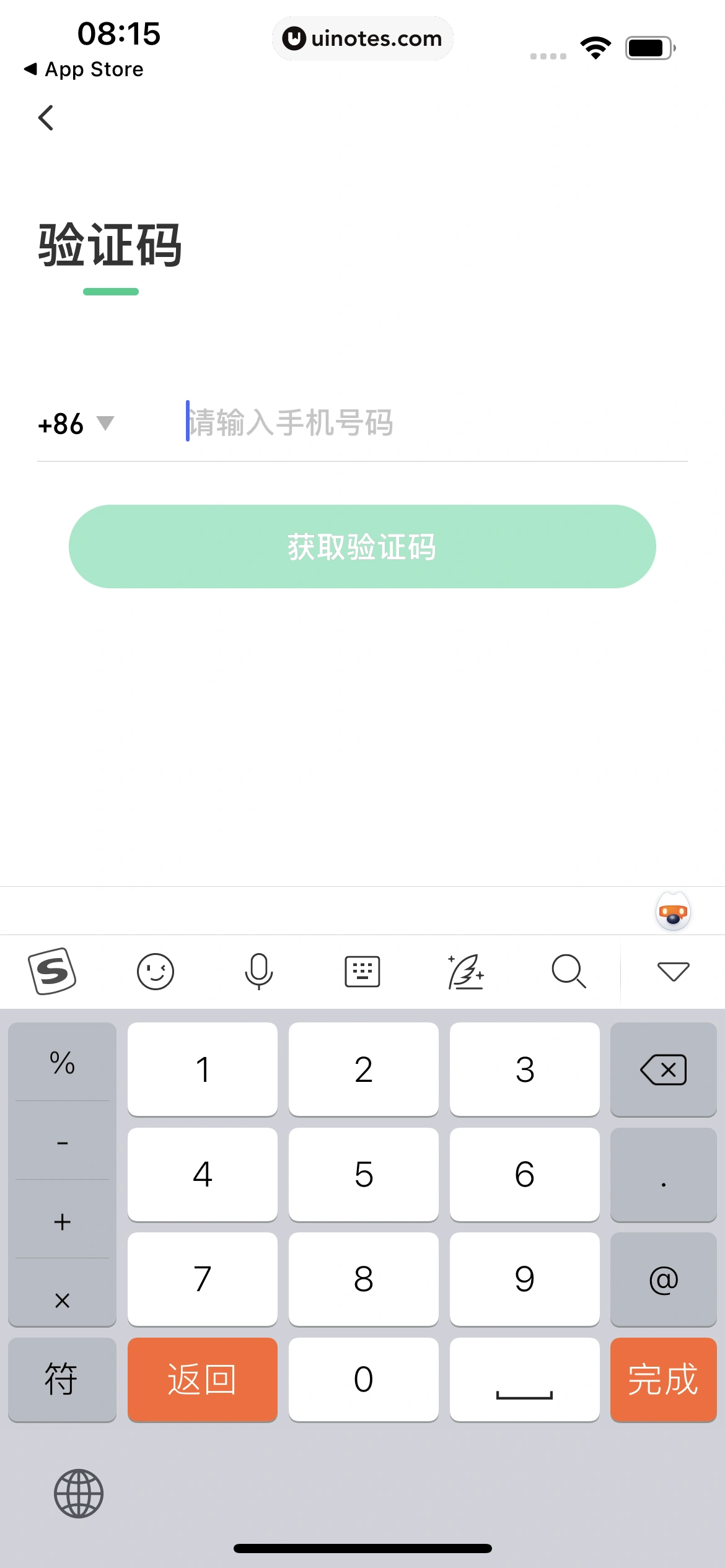The width and height of the screenshot is (725, 1568).
Task: Go back using the top-left arrow
Action: [x=46, y=118]
